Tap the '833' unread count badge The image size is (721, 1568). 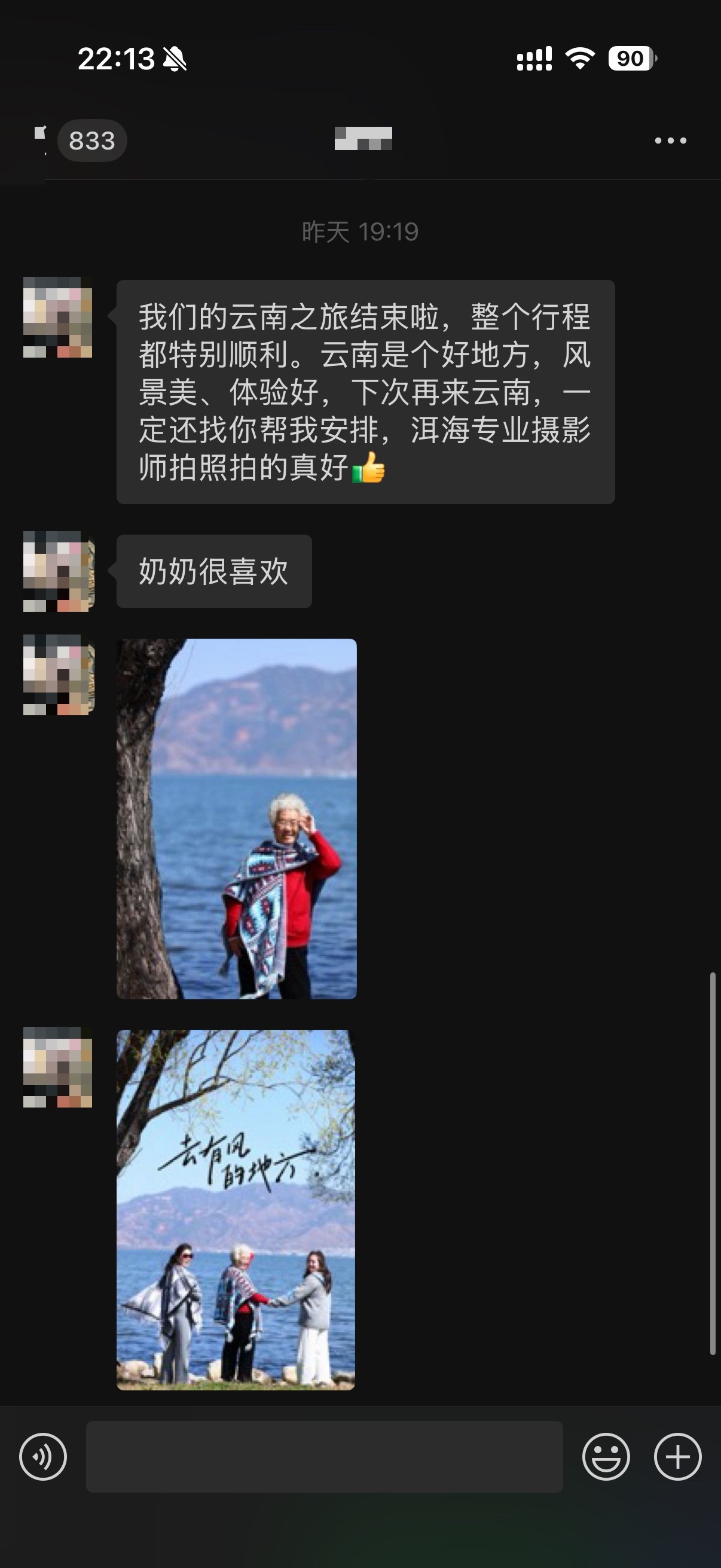point(91,140)
